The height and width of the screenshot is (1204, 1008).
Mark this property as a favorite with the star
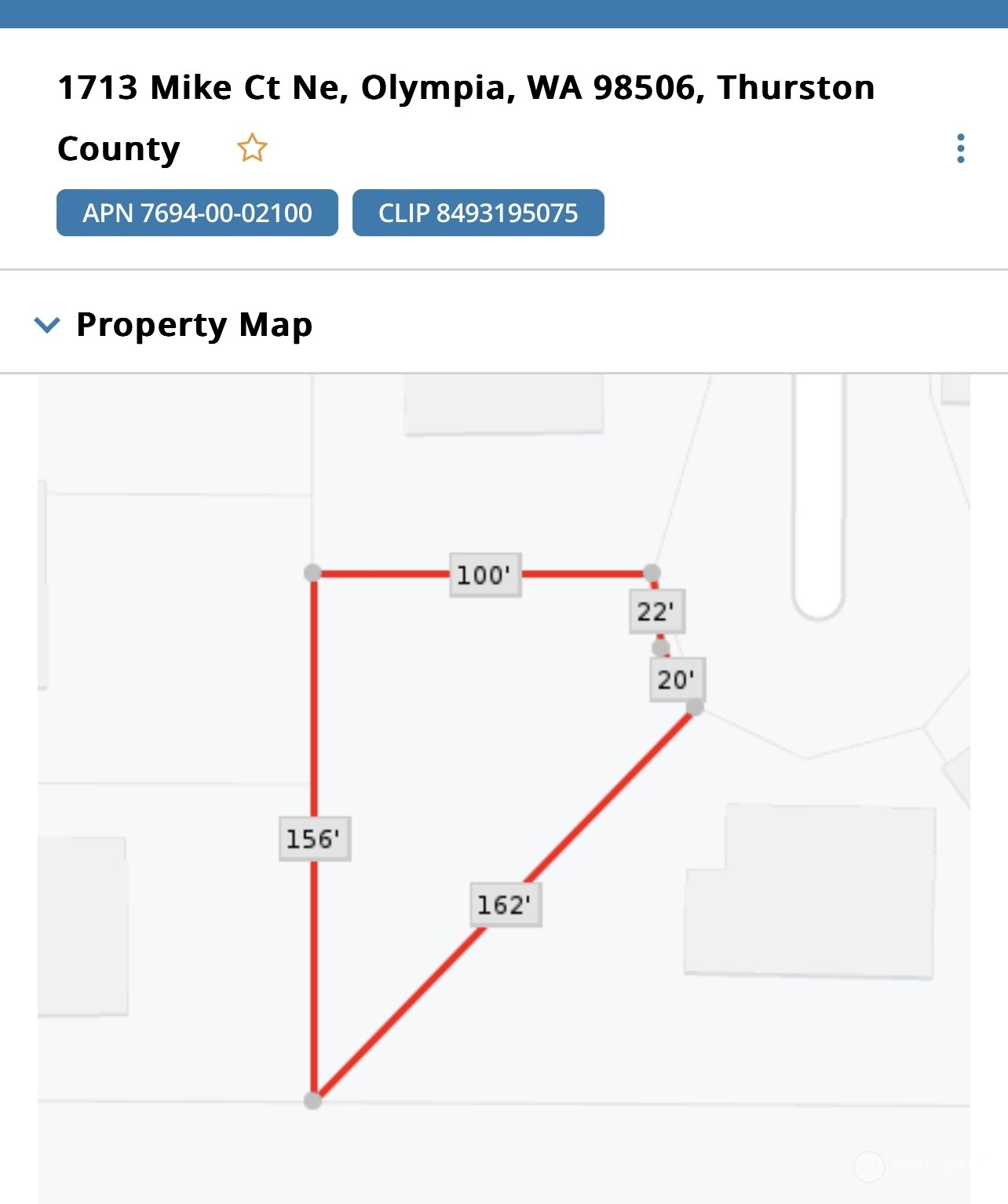[252, 148]
